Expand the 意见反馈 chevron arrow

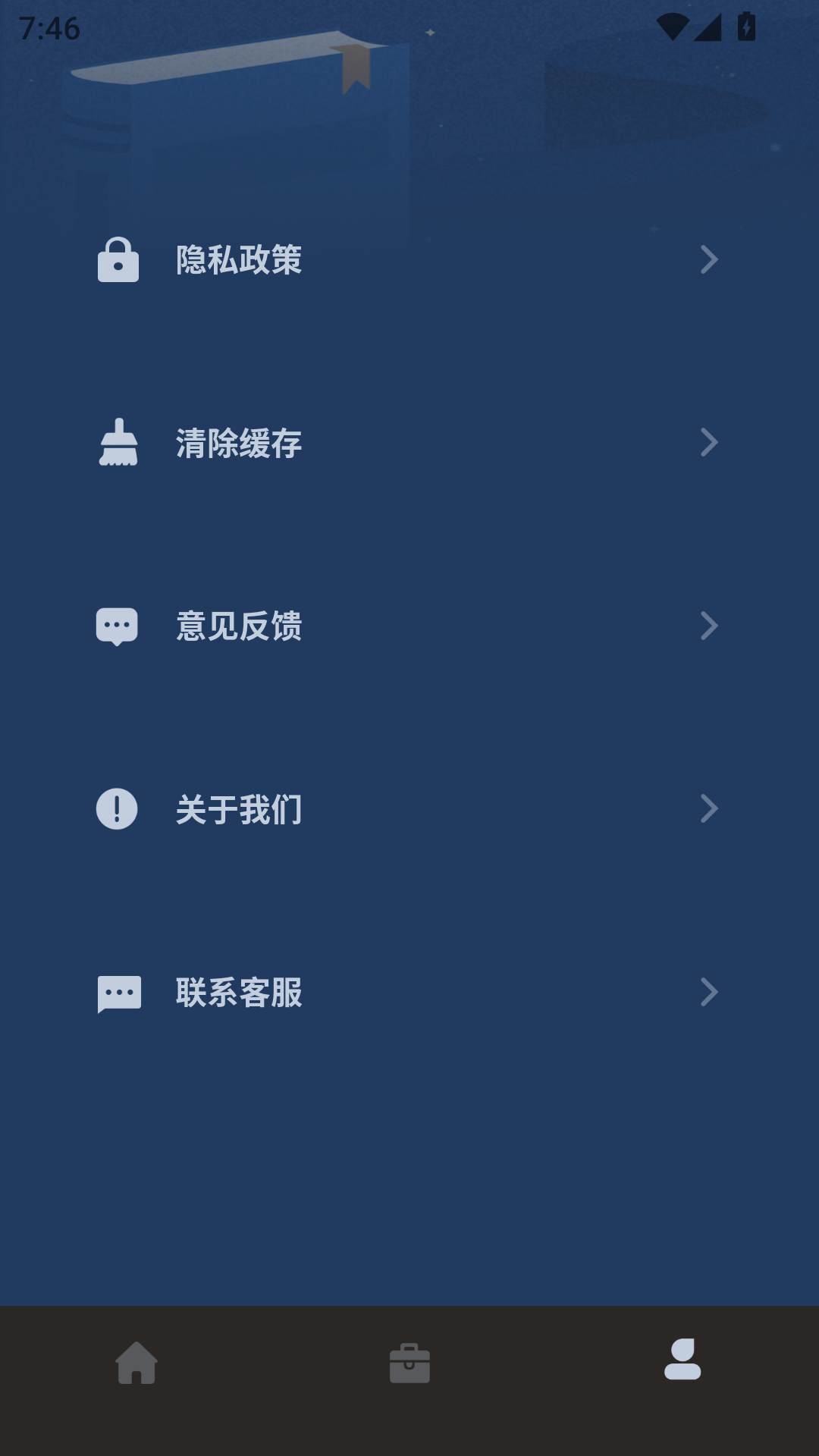click(710, 625)
